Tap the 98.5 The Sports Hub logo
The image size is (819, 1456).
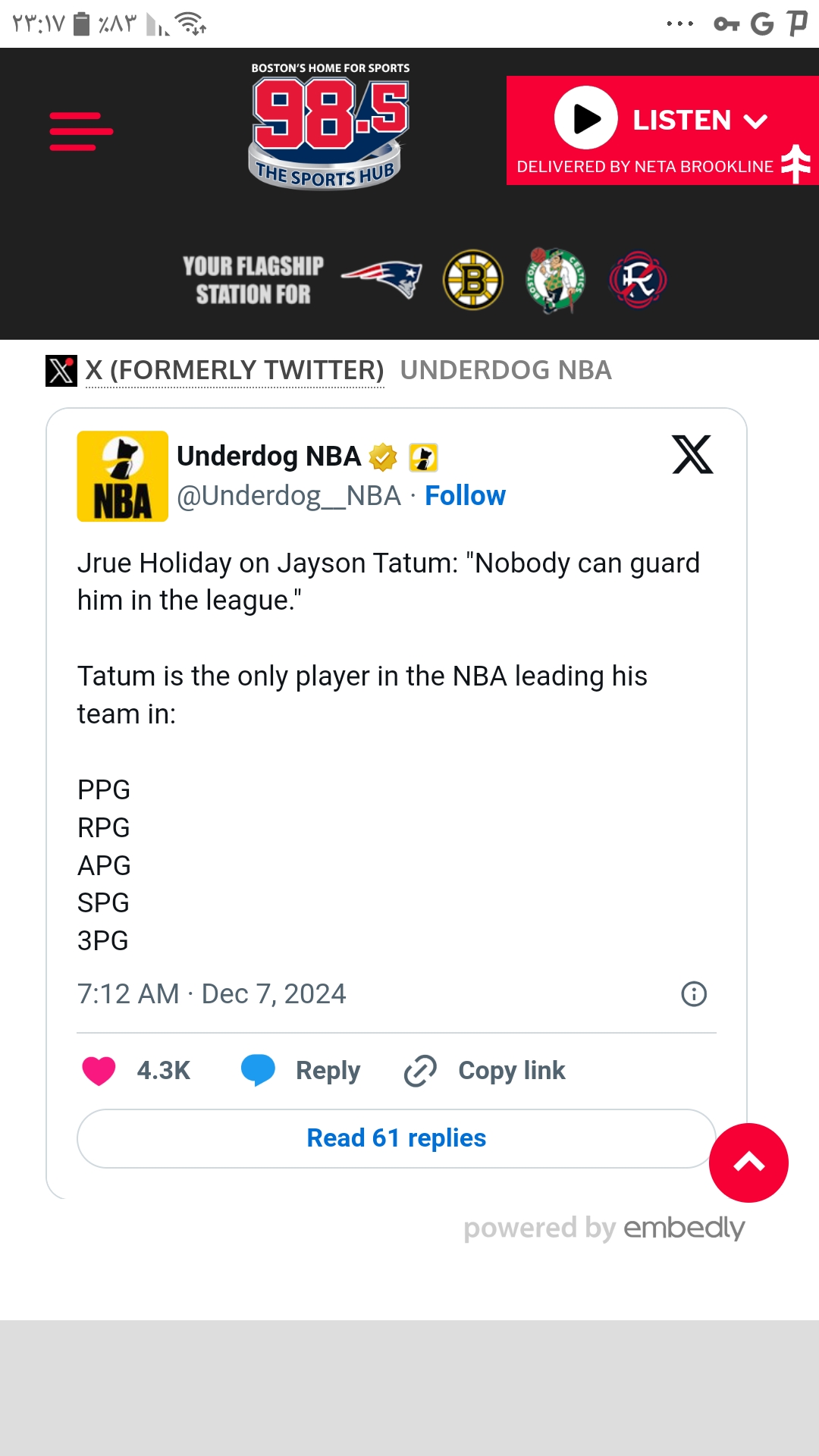click(x=329, y=126)
